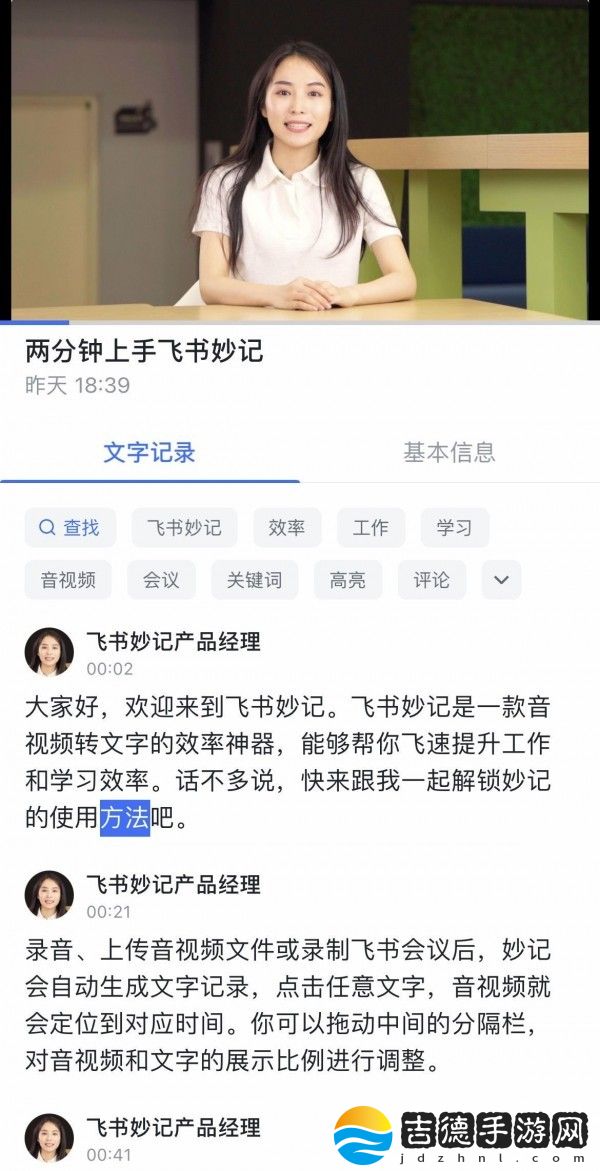The width and height of the screenshot is (600, 1171).
Task: Expand the keyword chips with the chevron
Action: (x=501, y=580)
